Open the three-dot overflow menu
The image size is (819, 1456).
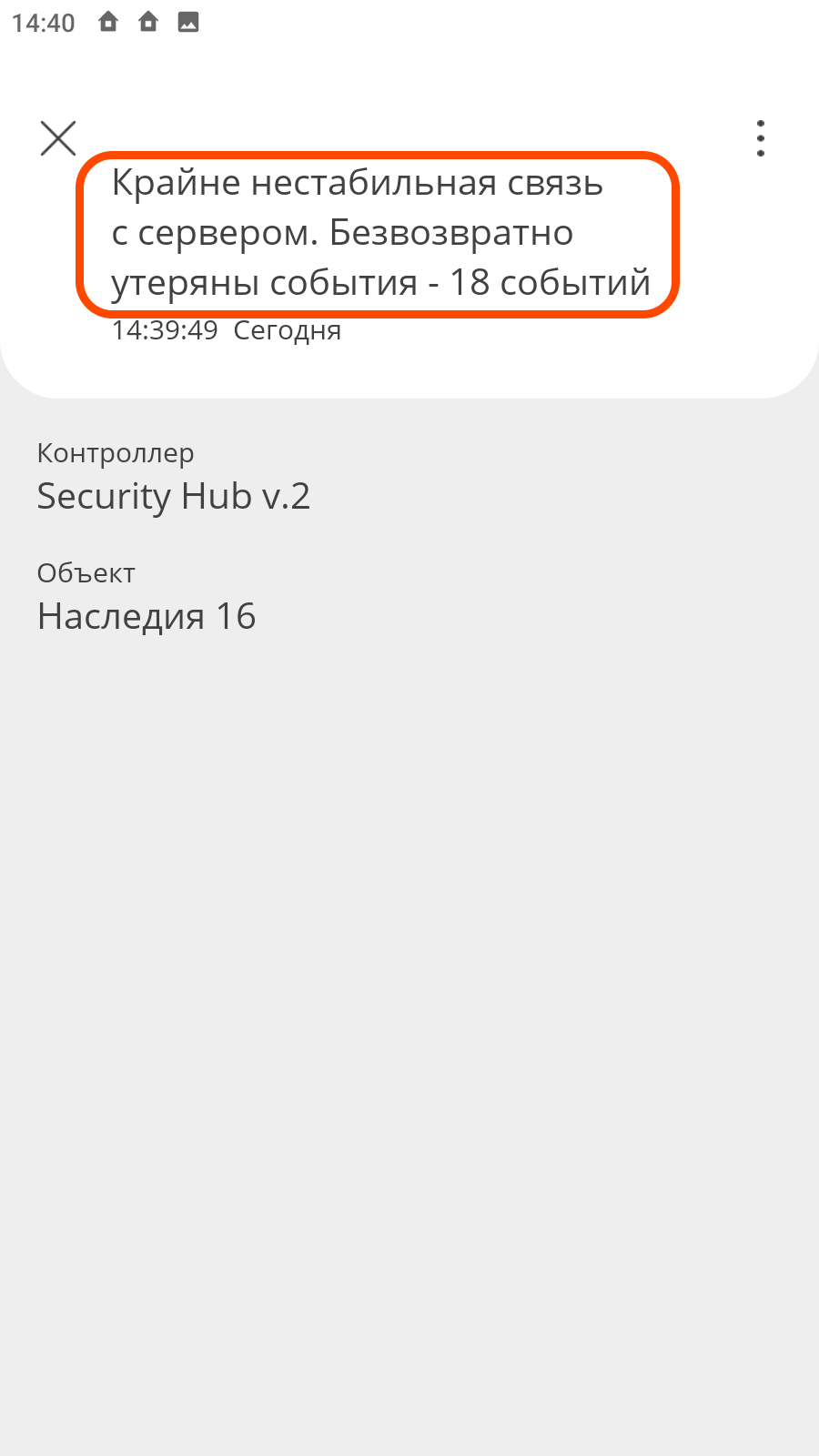click(x=760, y=138)
